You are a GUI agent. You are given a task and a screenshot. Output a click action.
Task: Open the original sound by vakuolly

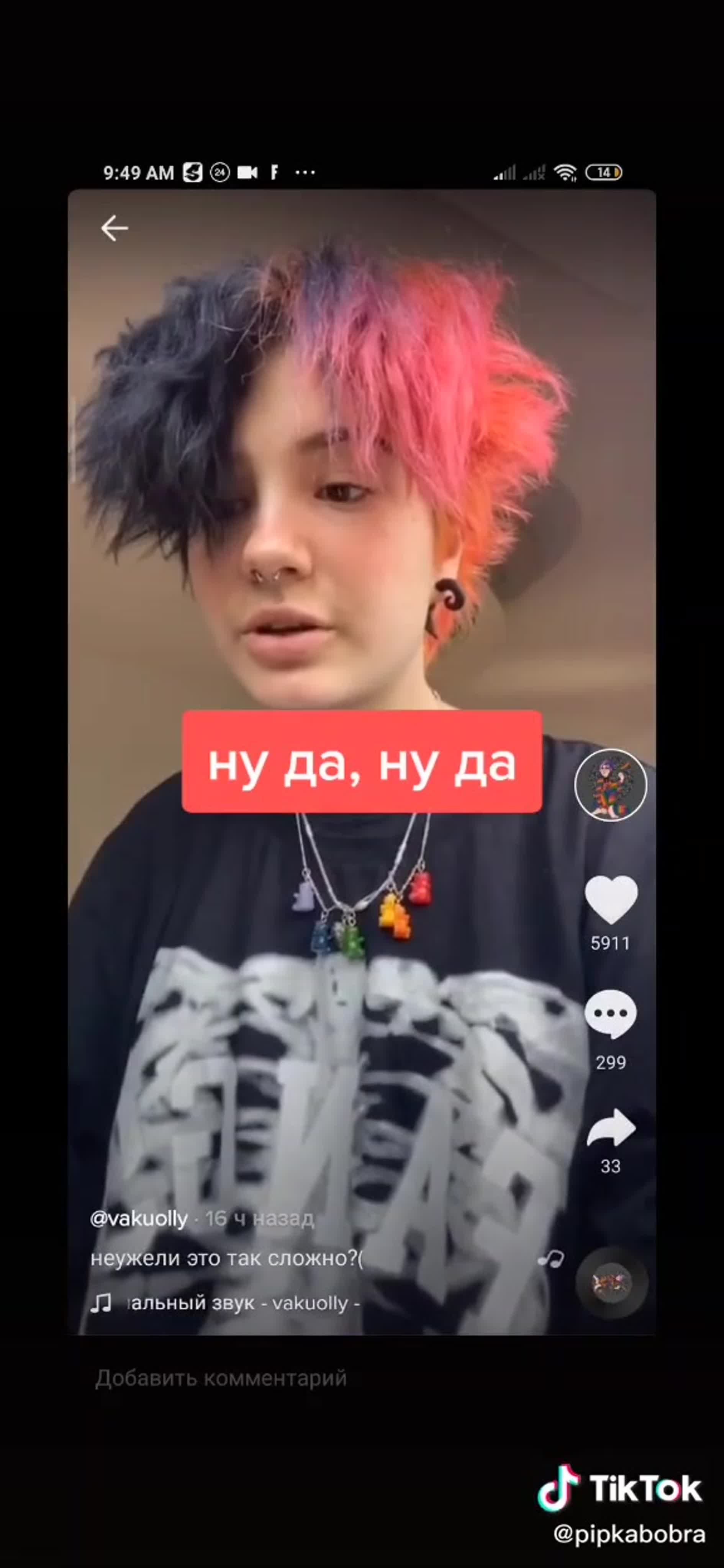pos(226,1303)
